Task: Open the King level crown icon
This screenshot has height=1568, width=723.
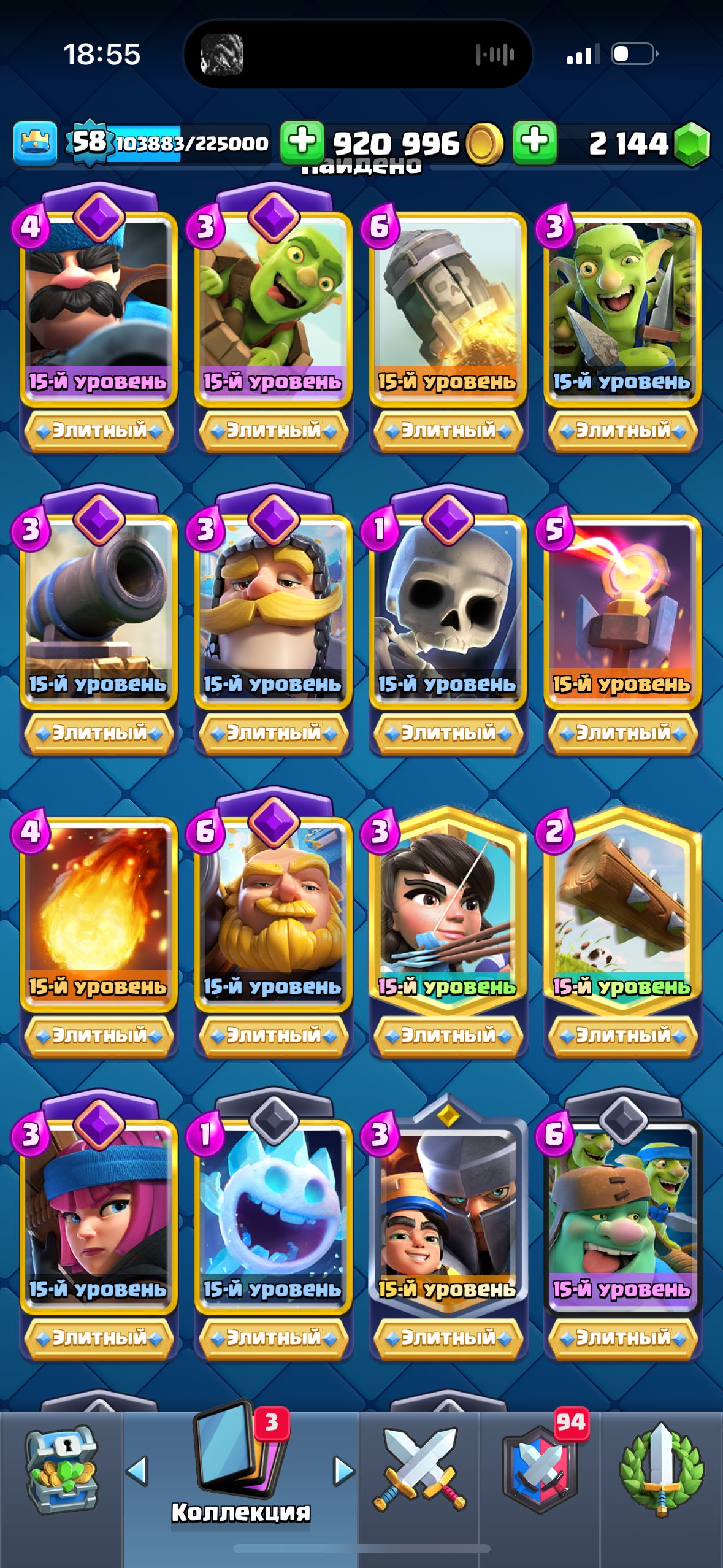Action: 36,144
